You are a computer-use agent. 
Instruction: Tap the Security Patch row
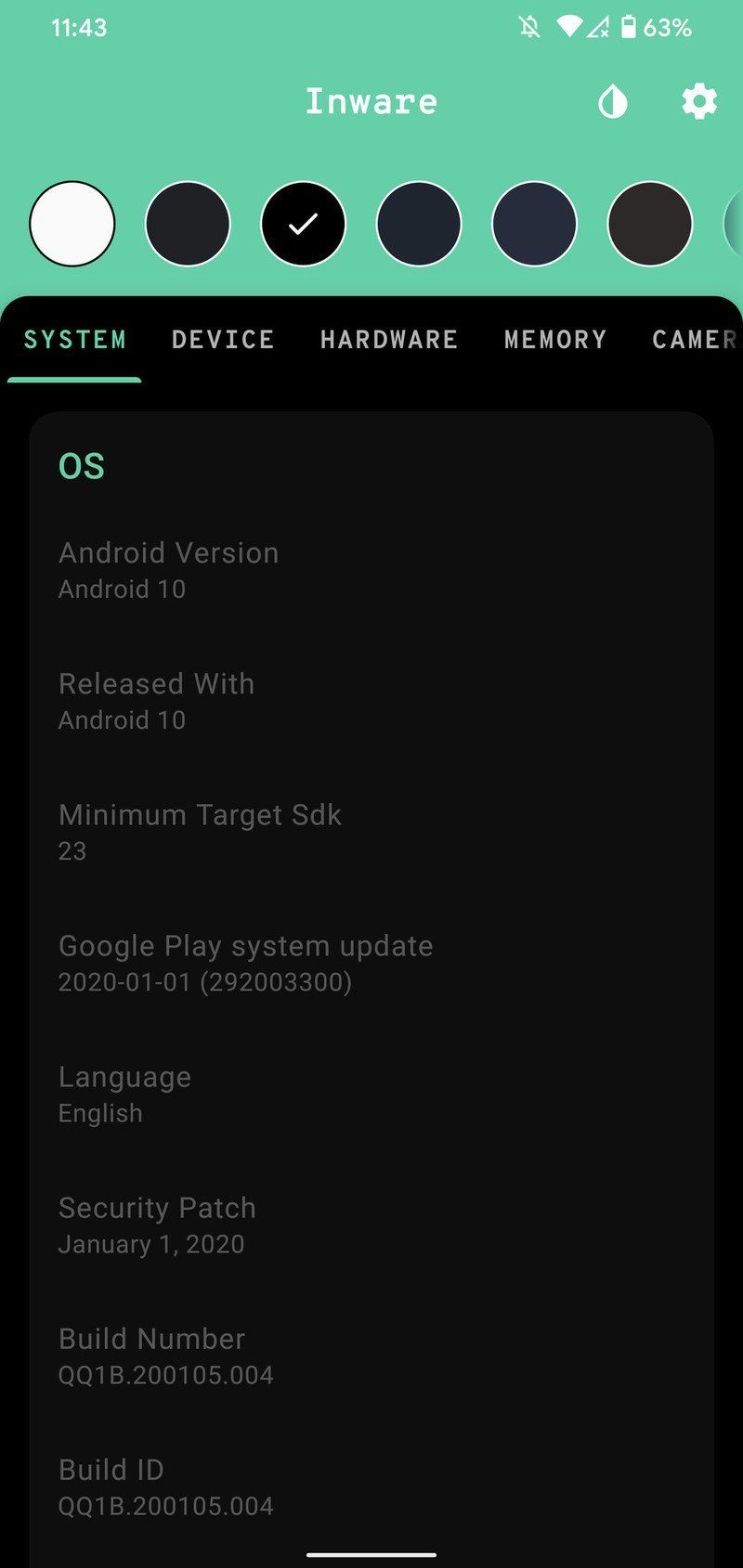tap(157, 1223)
